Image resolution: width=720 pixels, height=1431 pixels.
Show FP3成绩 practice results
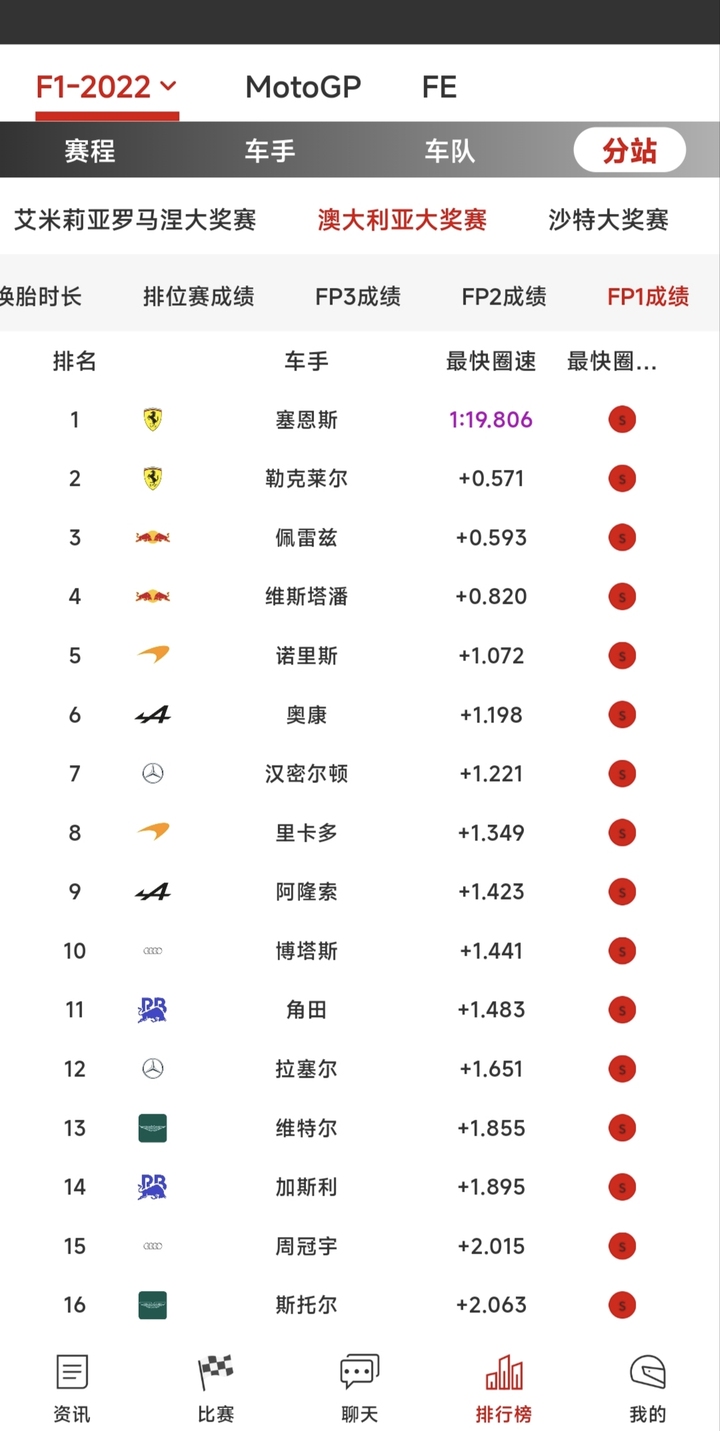(358, 297)
